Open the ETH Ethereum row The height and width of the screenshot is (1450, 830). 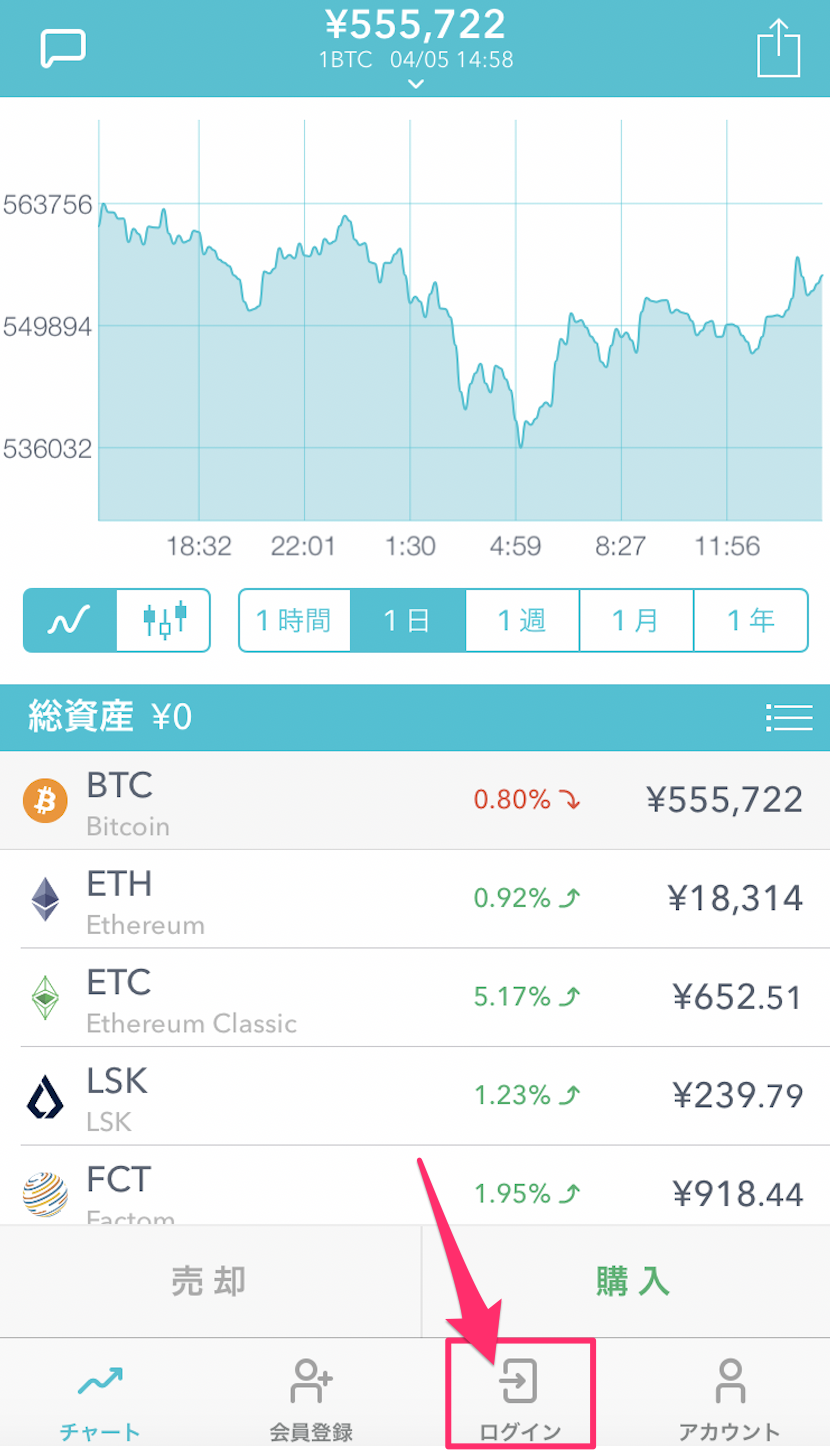(x=415, y=898)
